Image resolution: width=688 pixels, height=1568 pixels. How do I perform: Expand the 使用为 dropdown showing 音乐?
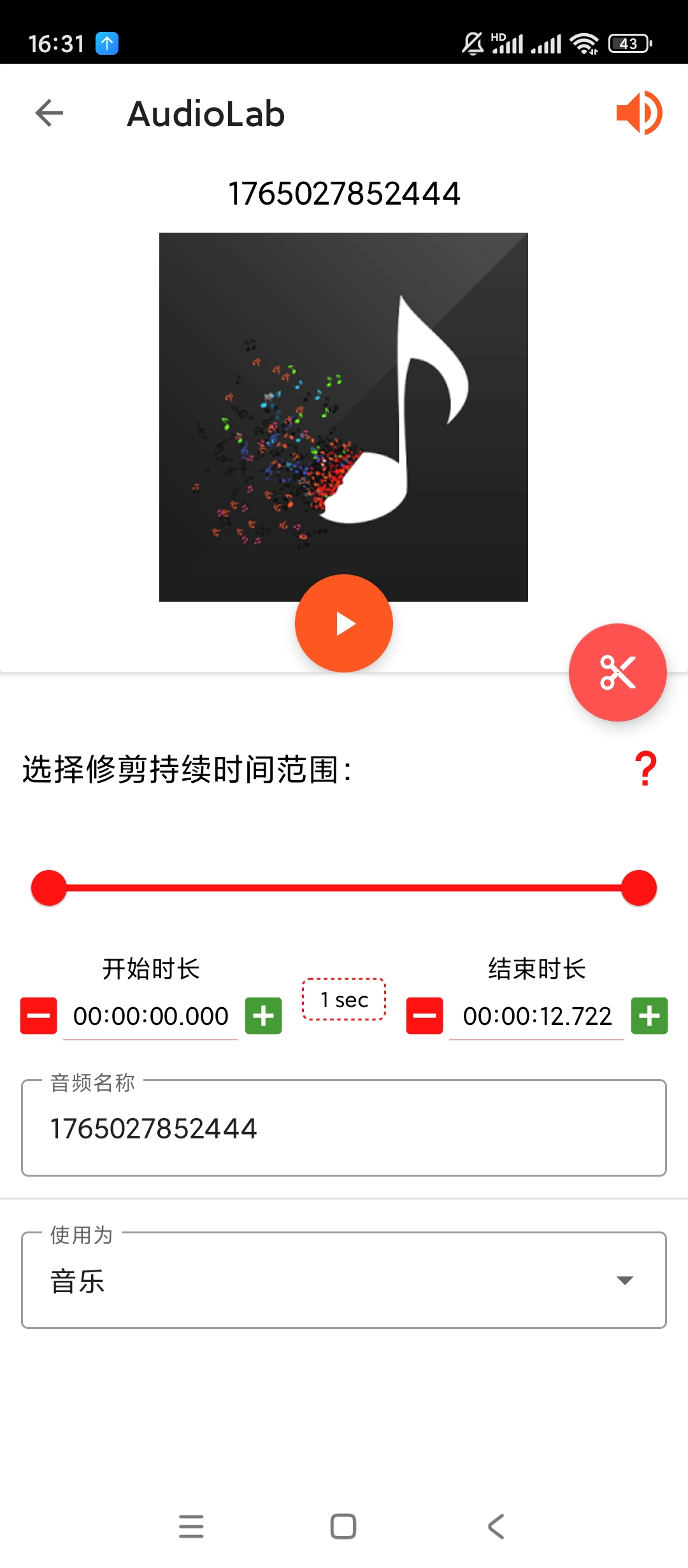pyautogui.click(x=344, y=1281)
